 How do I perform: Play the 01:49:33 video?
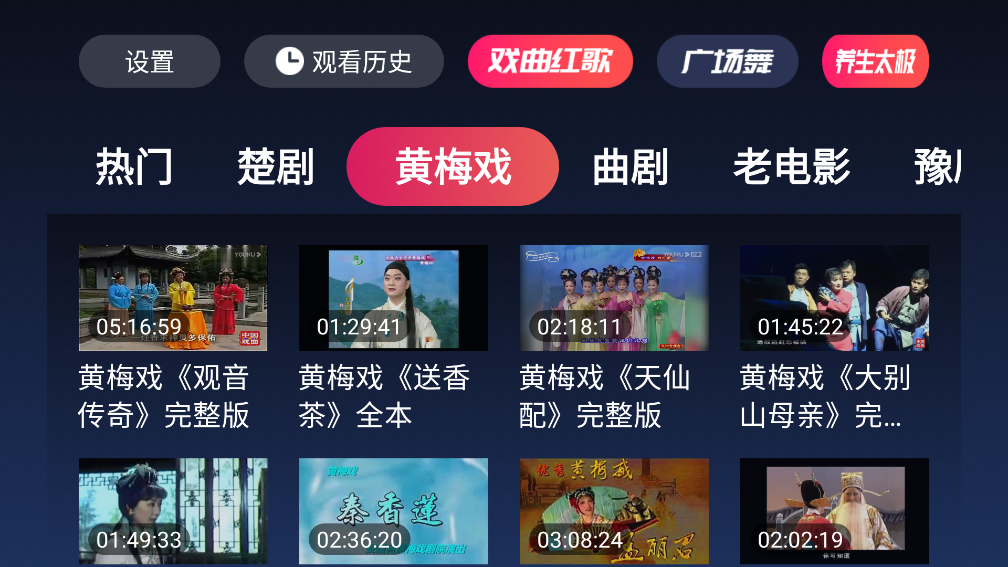(x=173, y=510)
